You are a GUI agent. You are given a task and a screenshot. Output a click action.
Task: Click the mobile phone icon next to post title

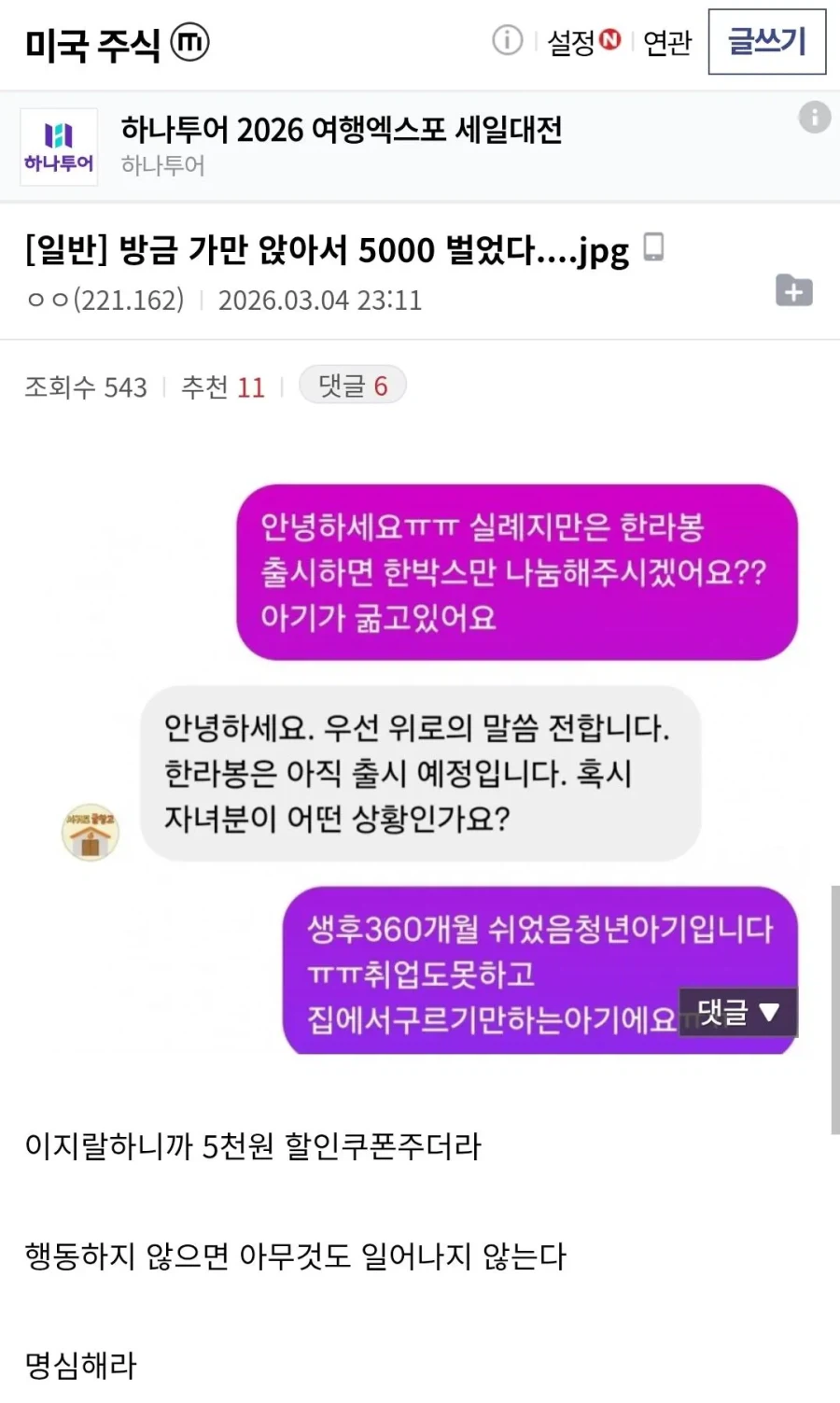click(654, 247)
